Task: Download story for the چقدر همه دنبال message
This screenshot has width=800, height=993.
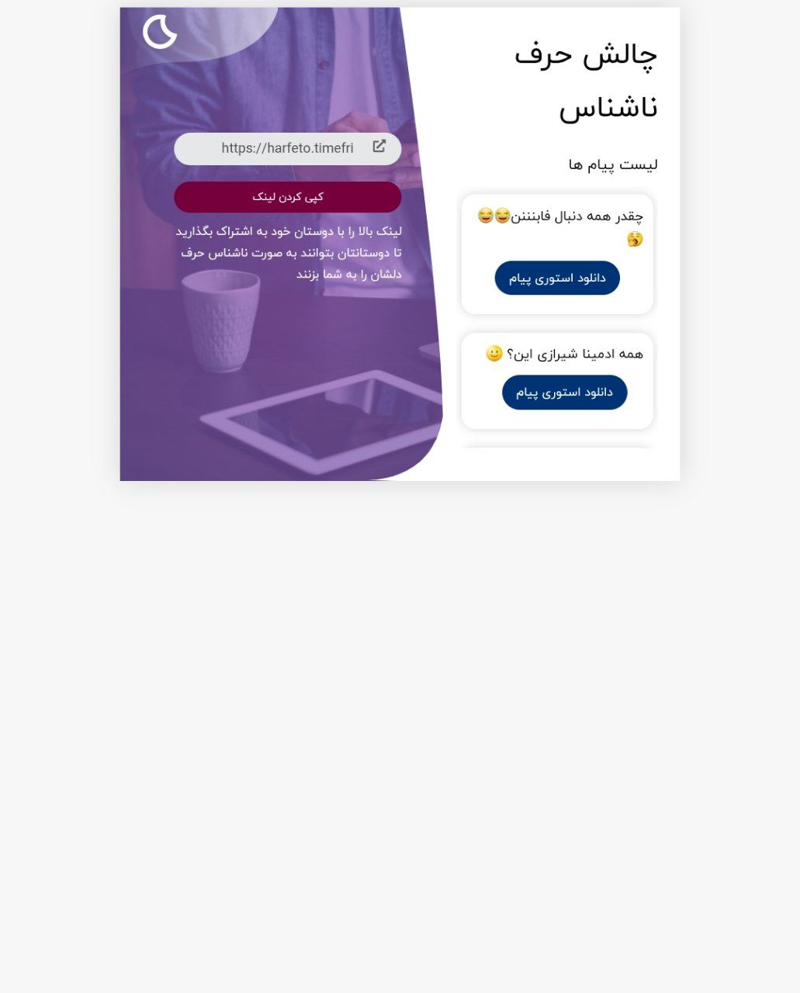Action: 557,278
